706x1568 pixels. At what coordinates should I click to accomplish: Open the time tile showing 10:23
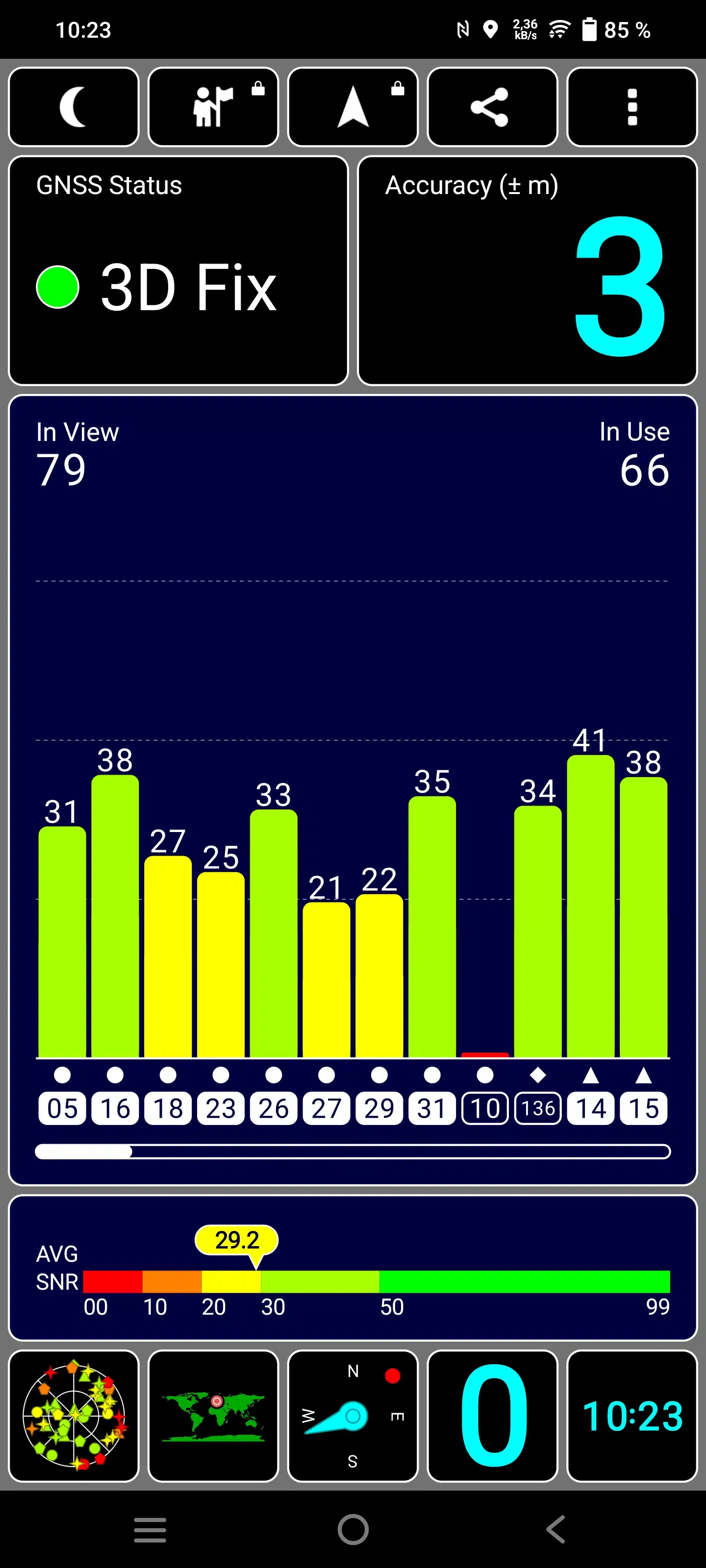point(631,1415)
